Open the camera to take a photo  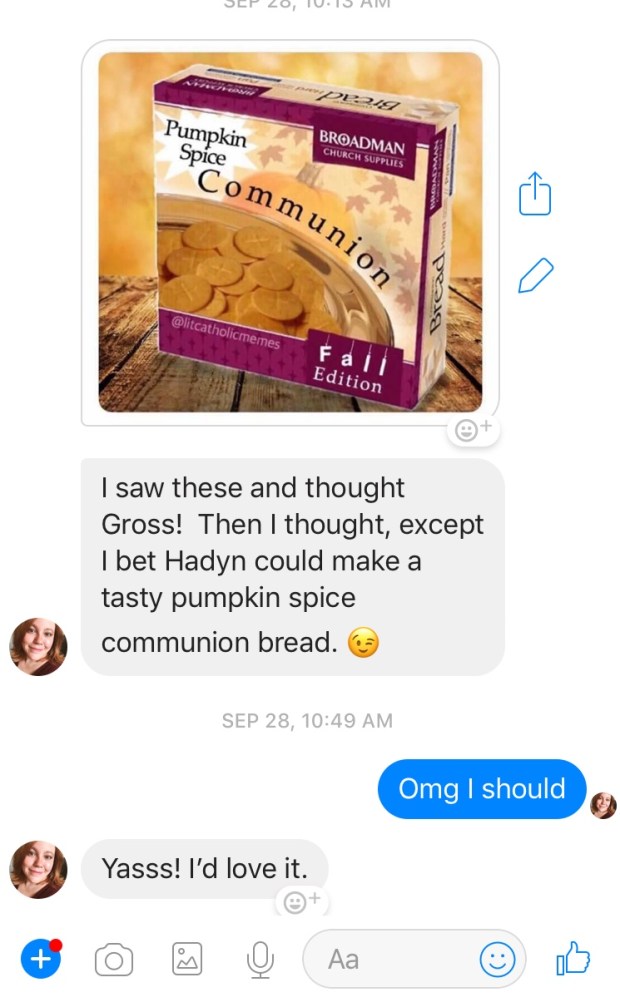click(x=114, y=960)
